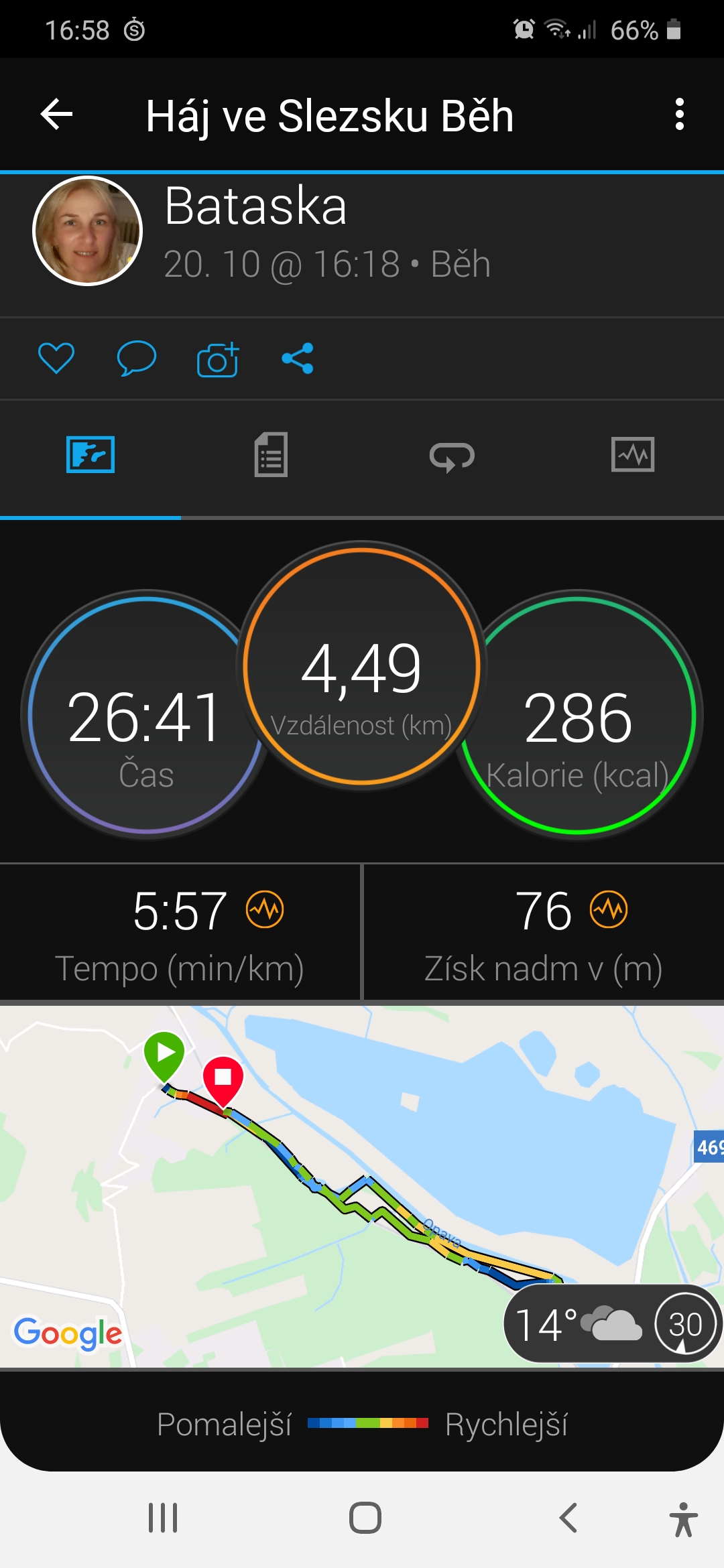
Task: Open the elevation chart beside Zisk nadm v
Action: click(609, 910)
